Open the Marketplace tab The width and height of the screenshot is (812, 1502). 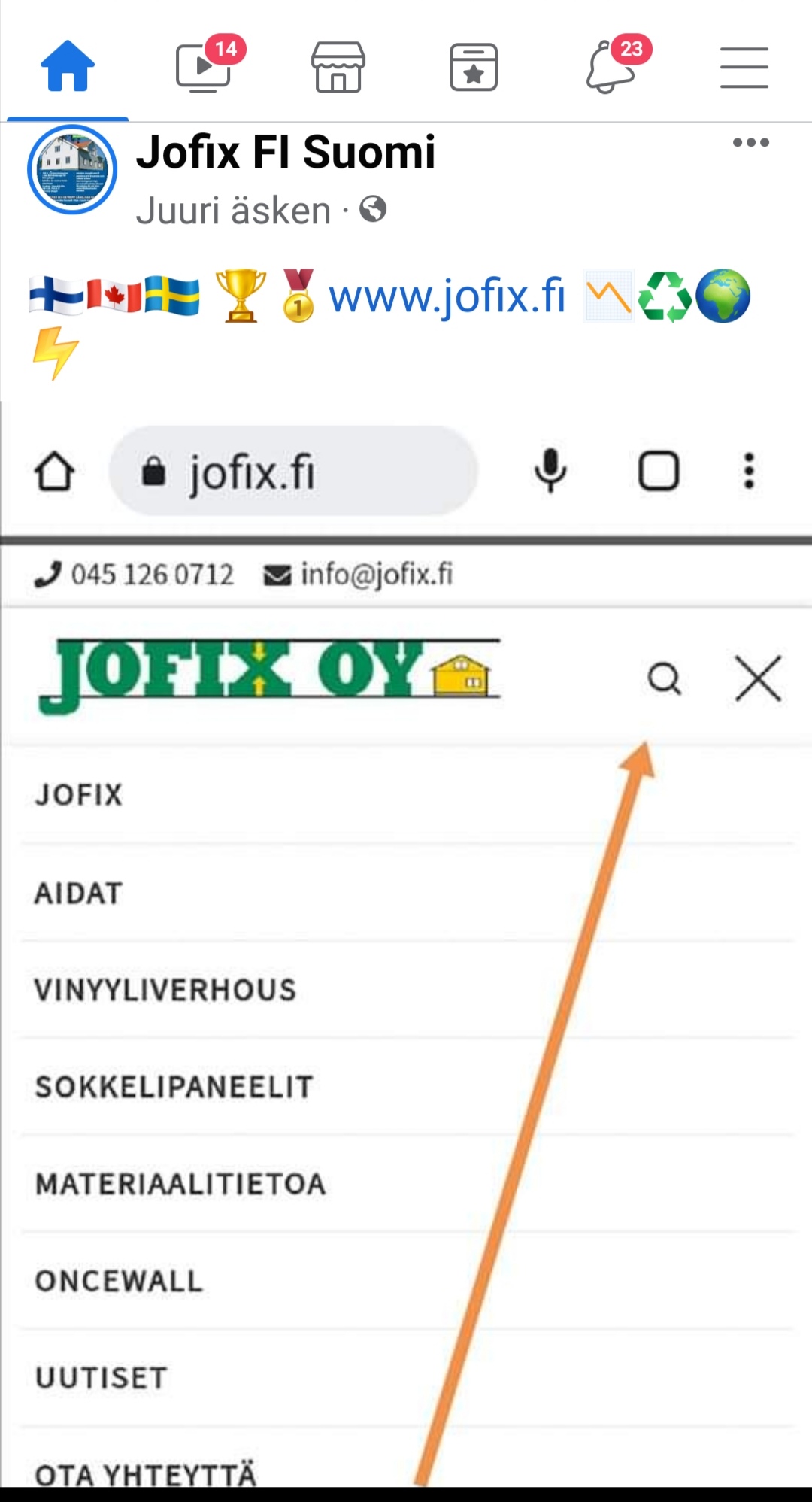338,68
